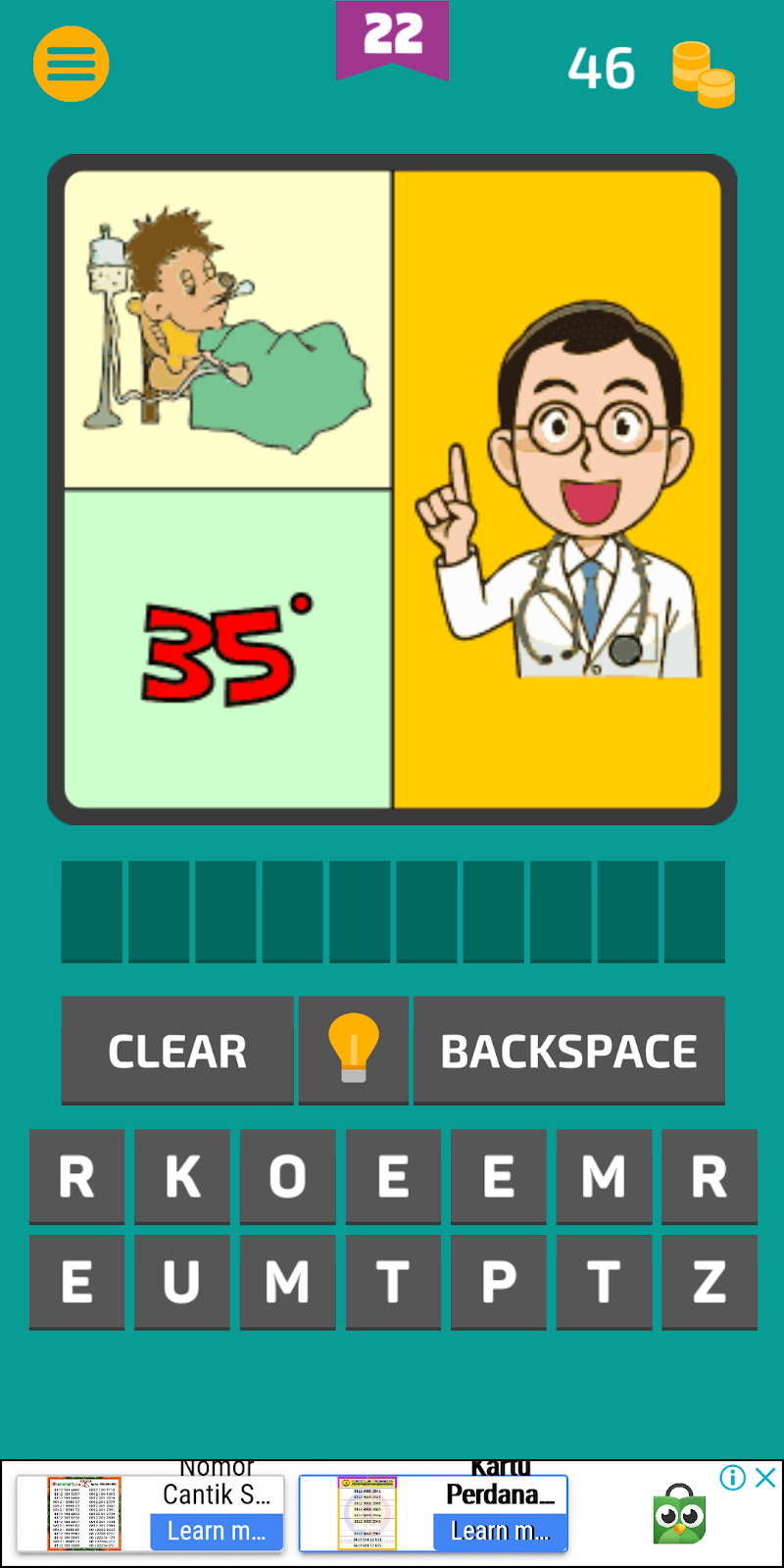The width and height of the screenshot is (784, 1568).
Task: Open the hamburger menu button
Action: pos(71,64)
